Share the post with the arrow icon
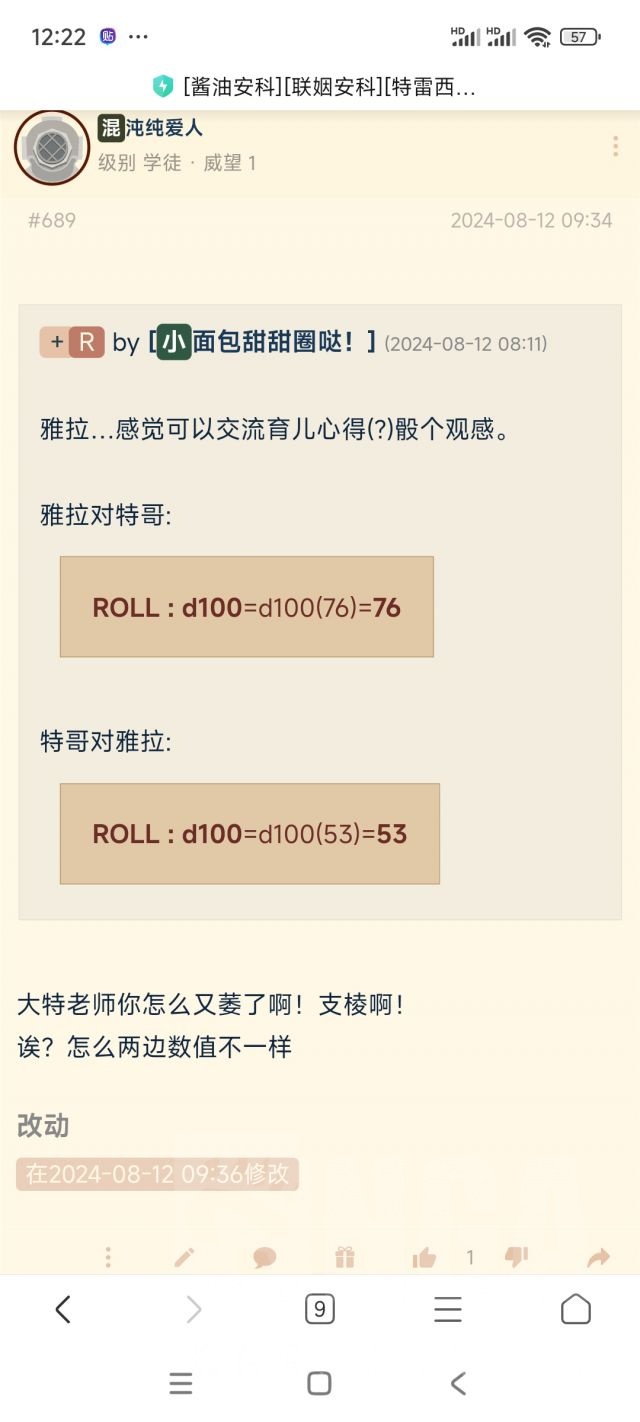Viewport: 640px width, 1422px height. [x=598, y=1258]
